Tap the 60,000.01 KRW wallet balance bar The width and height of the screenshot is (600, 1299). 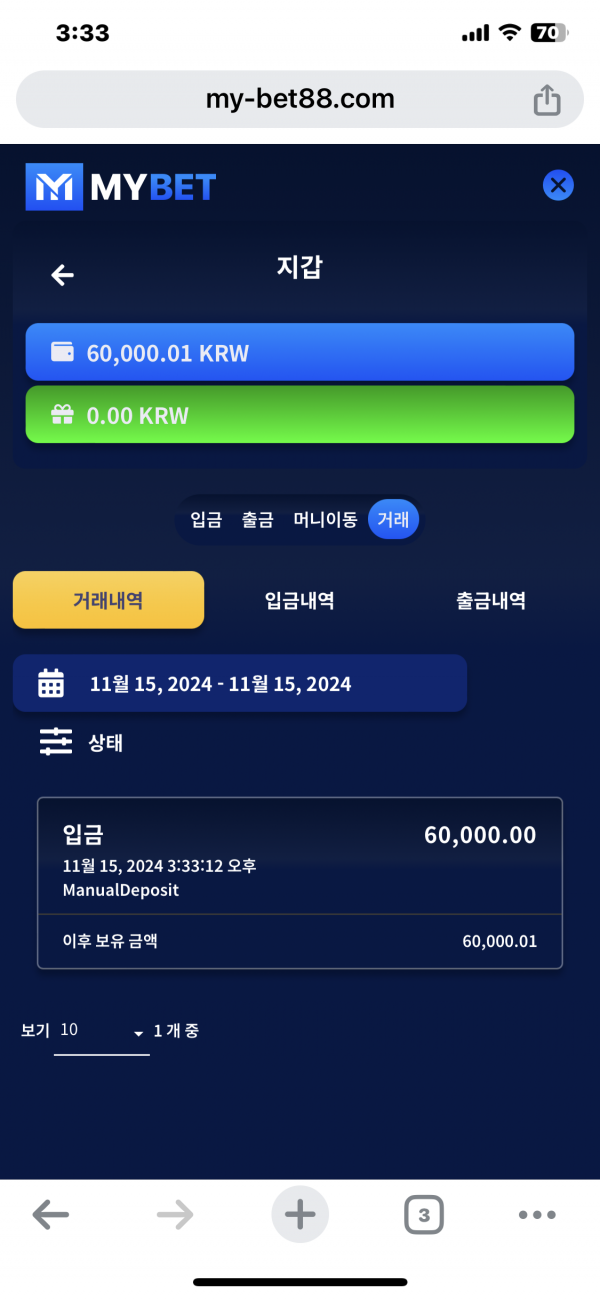click(299, 352)
